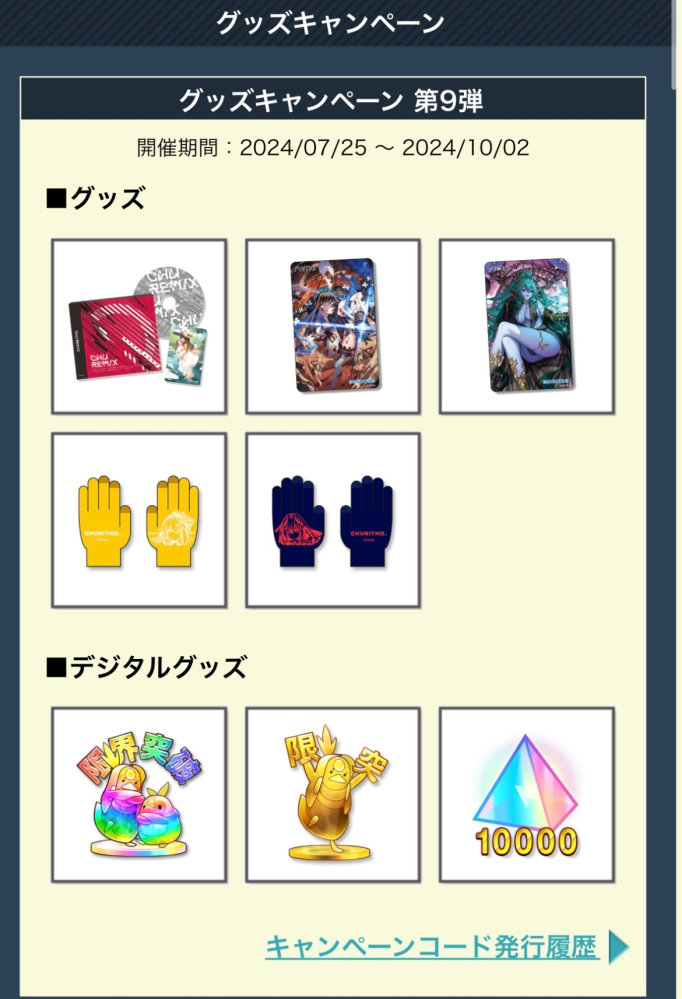Screen dimensions: 682x999
Task: Open the navy CHUNITHM gloves tile
Action: pyautogui.click(x=333, y=520)
